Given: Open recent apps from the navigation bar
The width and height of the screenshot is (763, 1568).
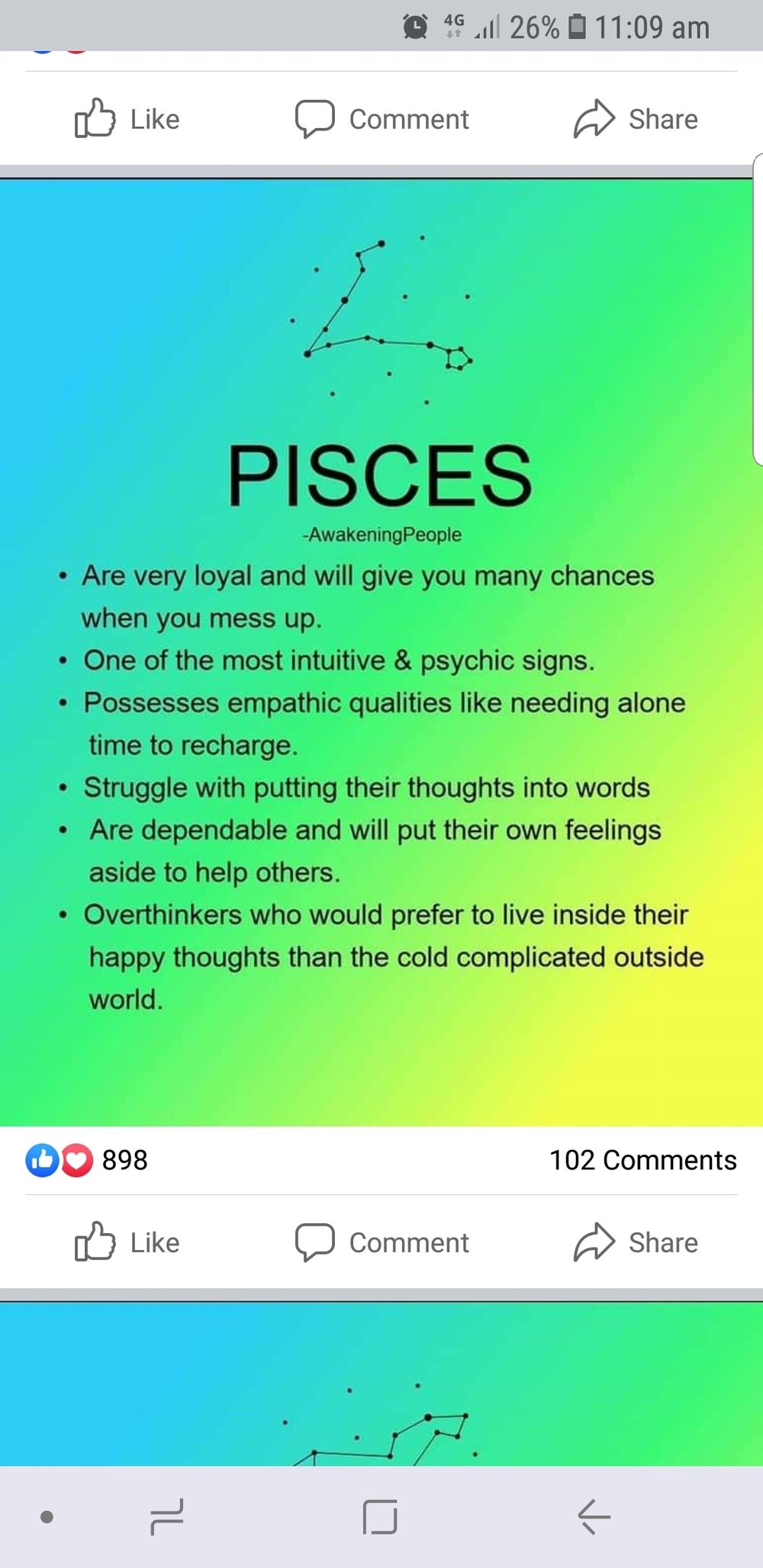Looking at the screenshot, I should [x=167, y=1517].
